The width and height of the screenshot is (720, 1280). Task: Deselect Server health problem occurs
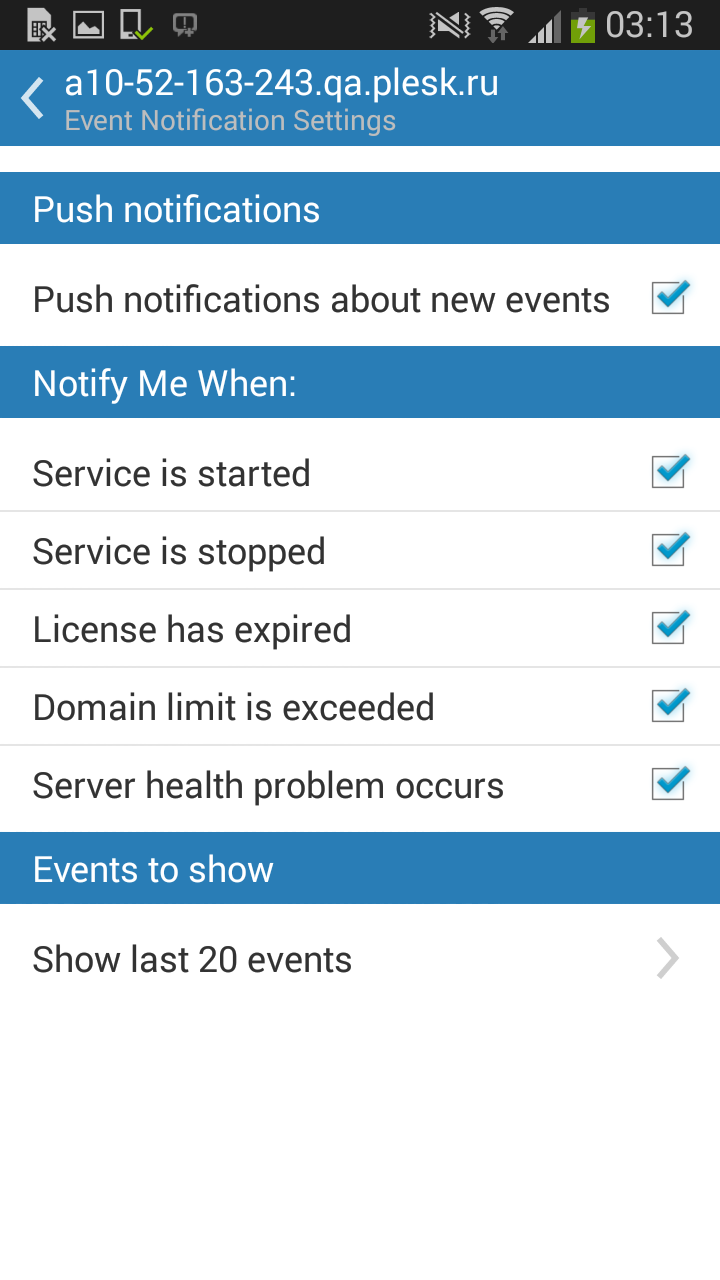click(x=668, y=784)
